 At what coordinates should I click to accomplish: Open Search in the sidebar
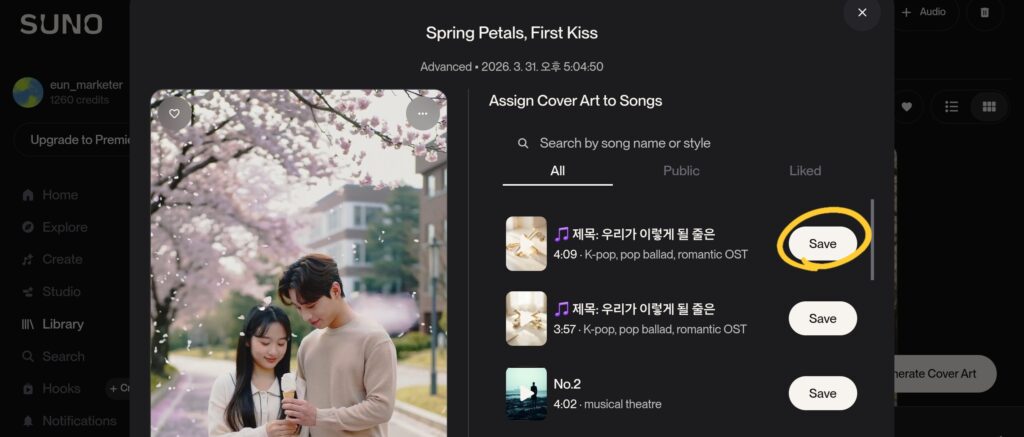(x=63, y=356)
